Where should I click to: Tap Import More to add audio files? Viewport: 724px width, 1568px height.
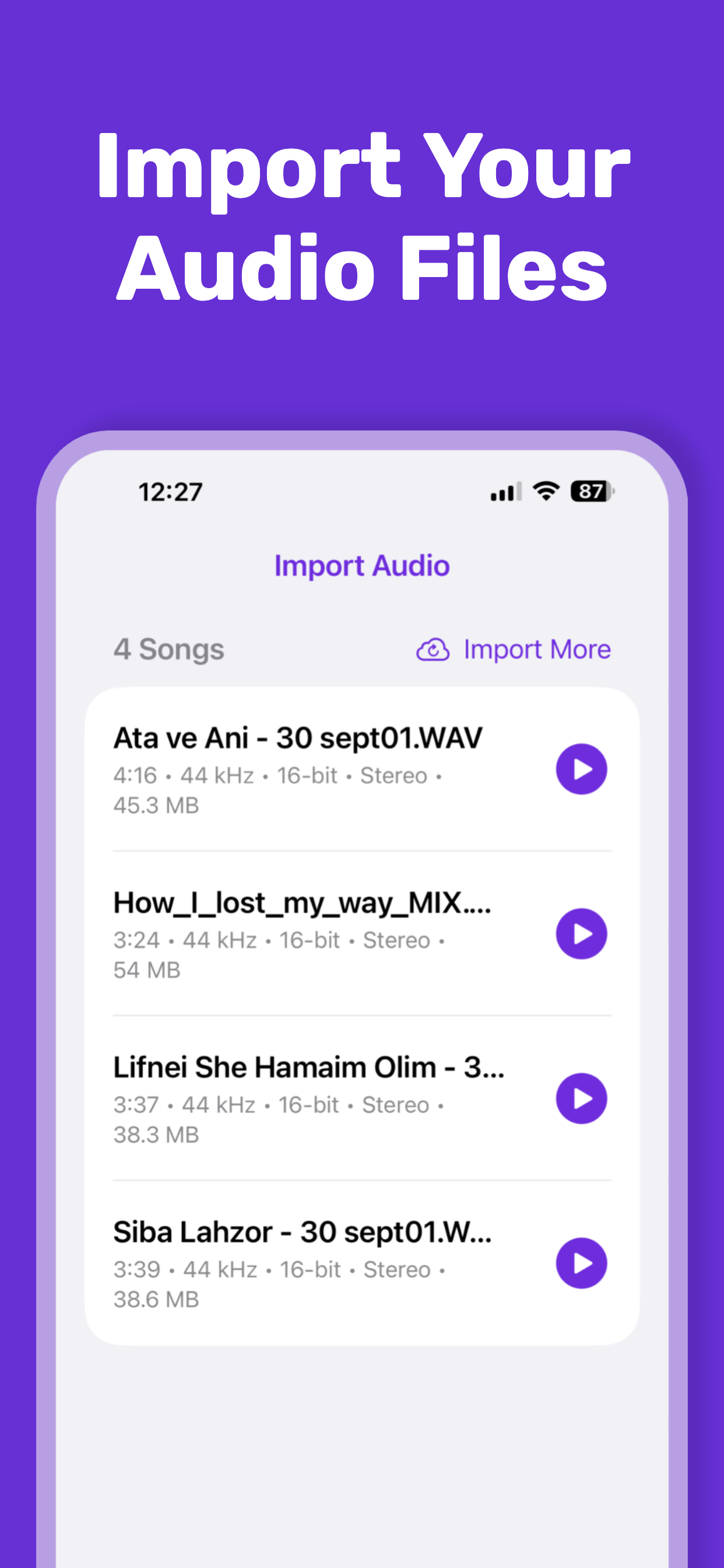(x=537, y=649)
